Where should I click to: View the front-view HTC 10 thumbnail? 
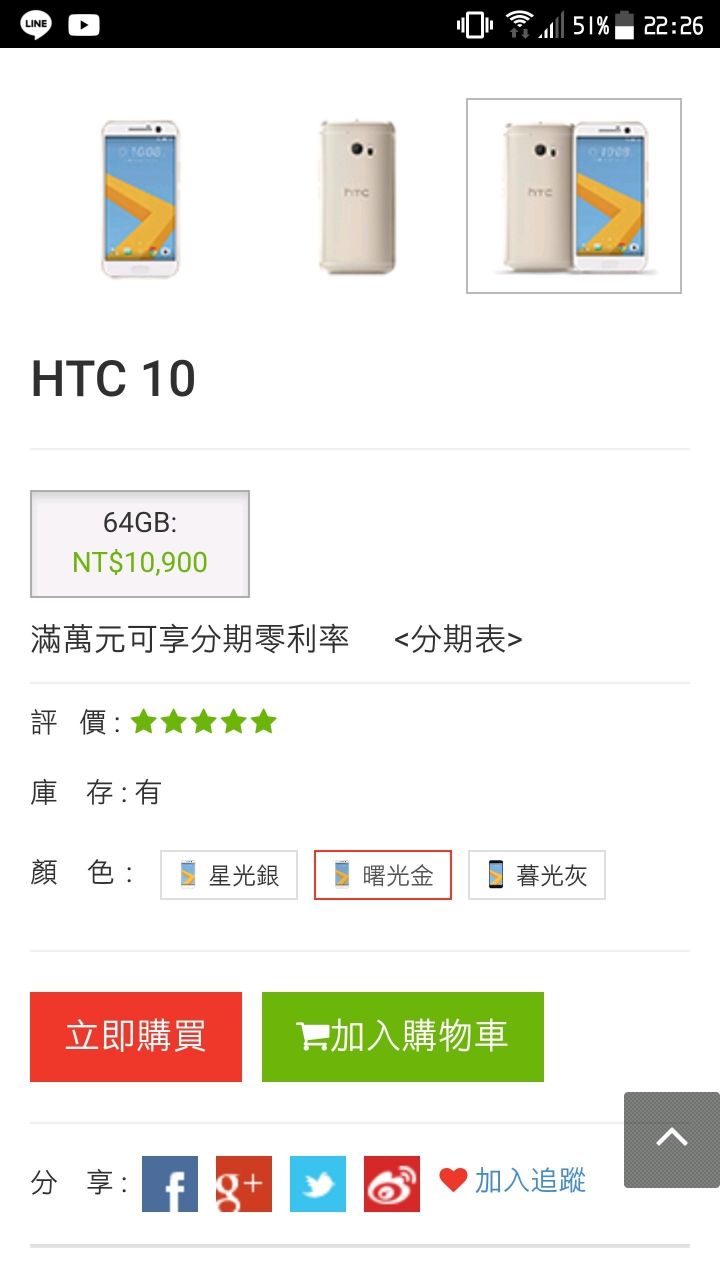140,198
